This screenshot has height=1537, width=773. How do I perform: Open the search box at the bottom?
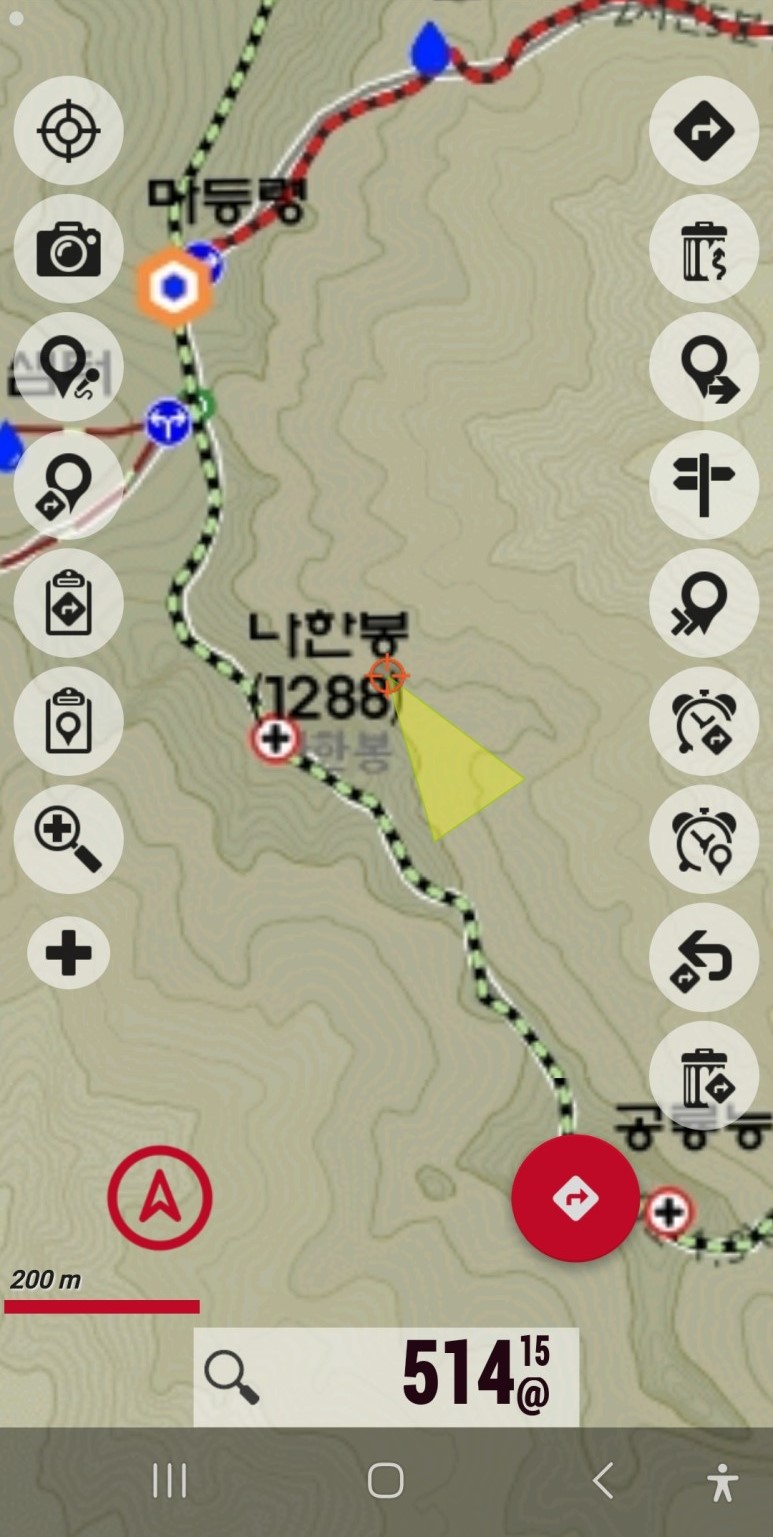click(386, 1376)
